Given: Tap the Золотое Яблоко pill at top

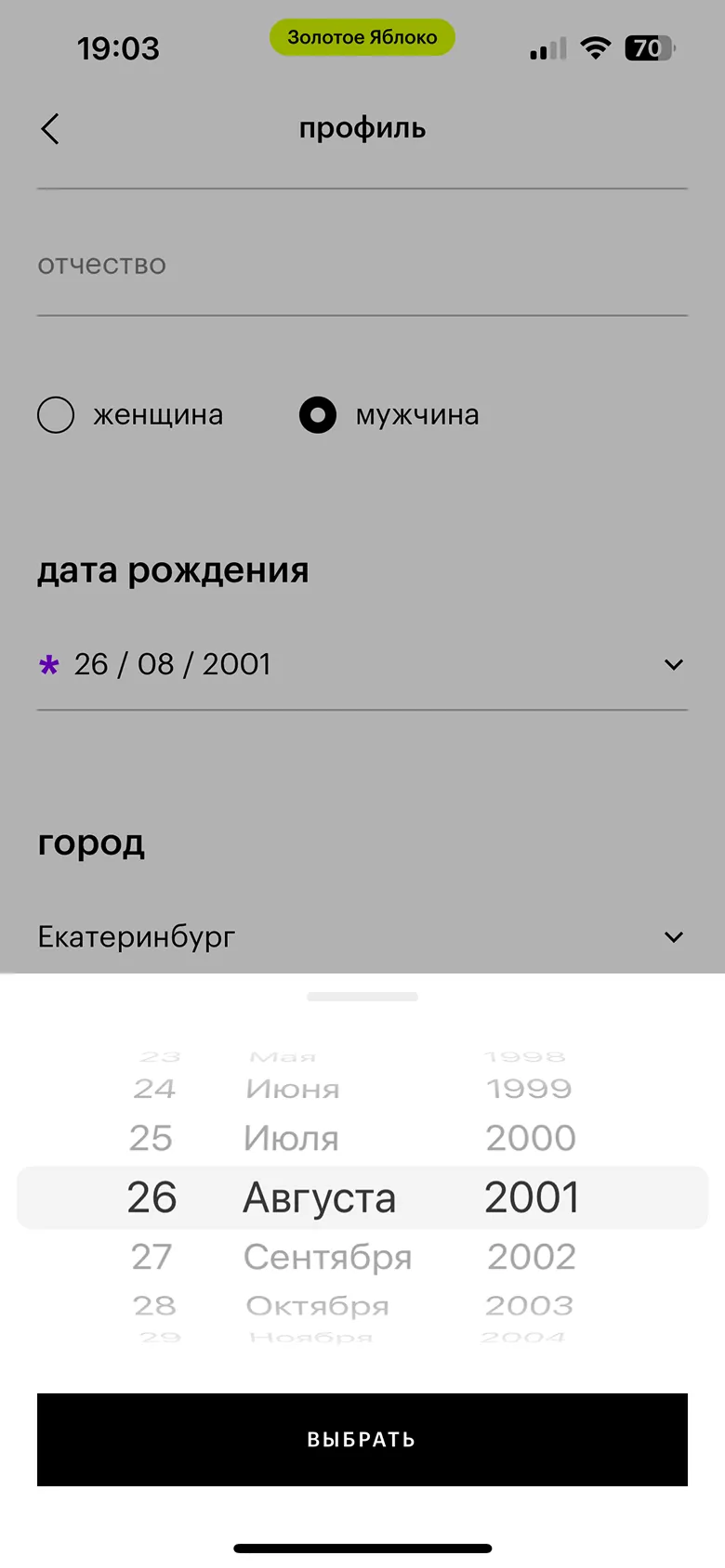Looking at the screenshot, I should pyautogui.click(x=362, y=37).
